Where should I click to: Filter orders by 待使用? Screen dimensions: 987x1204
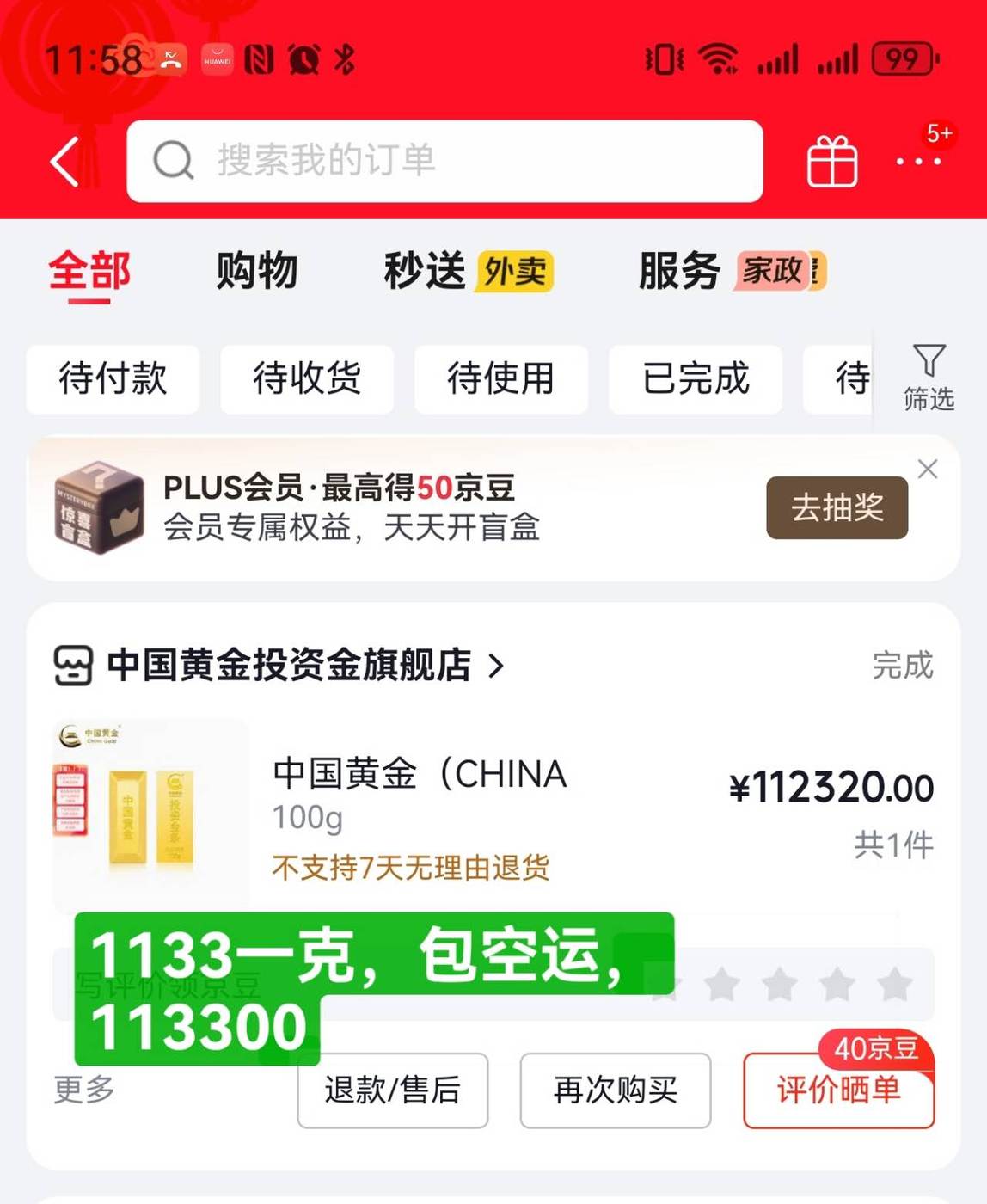[501, 379]
